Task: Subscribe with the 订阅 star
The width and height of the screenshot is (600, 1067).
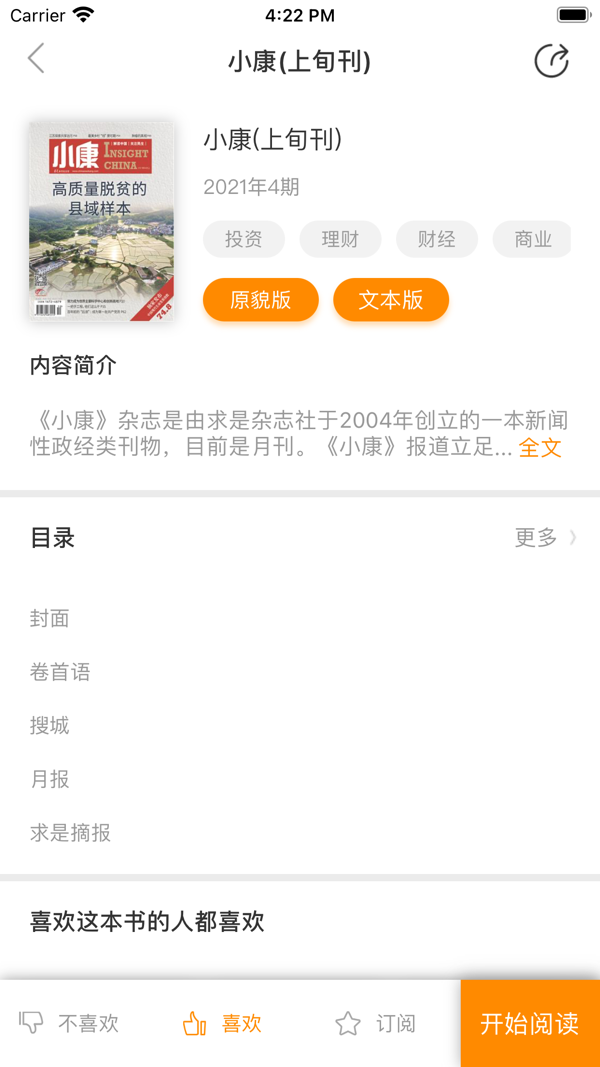Action: point(376,1023)
